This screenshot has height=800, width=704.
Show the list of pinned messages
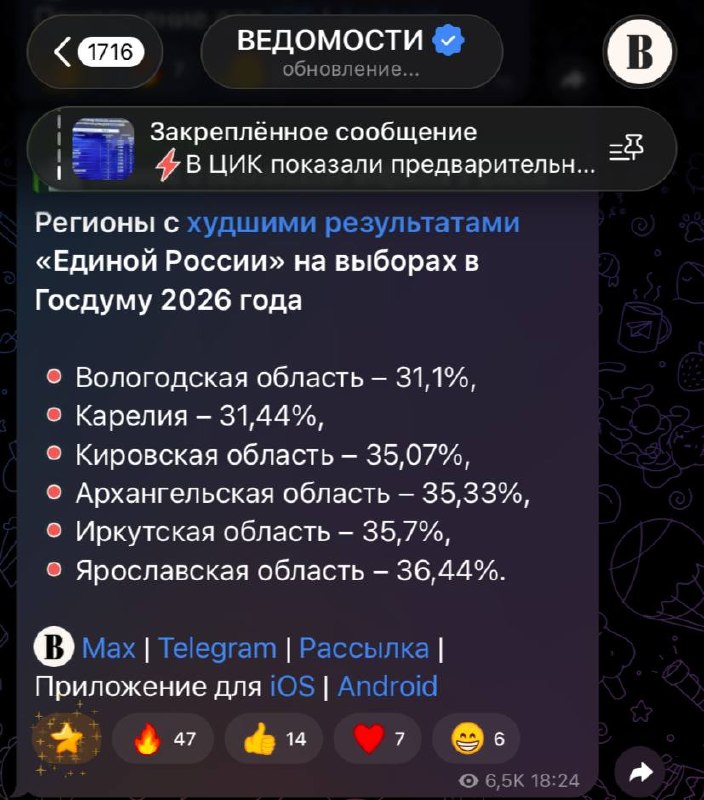point(626,148)
